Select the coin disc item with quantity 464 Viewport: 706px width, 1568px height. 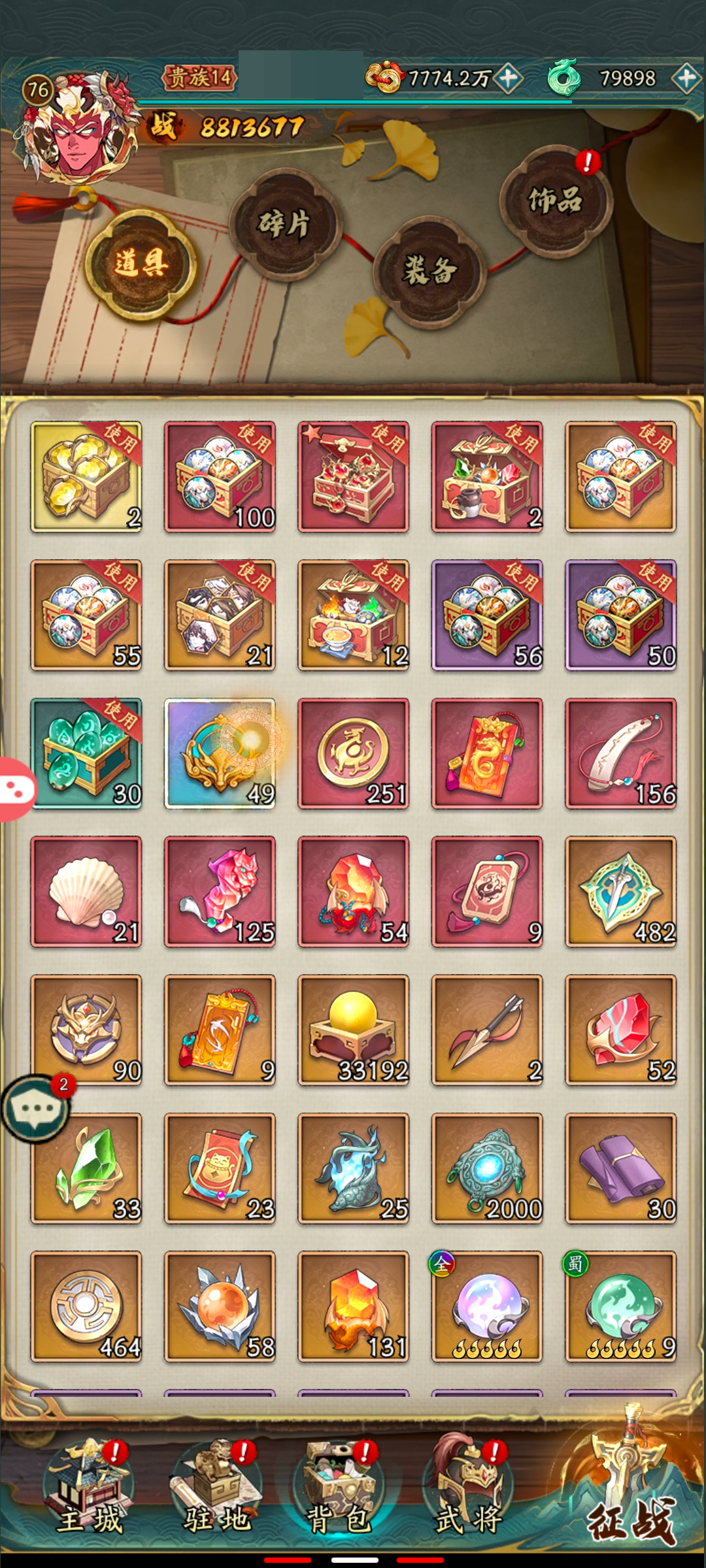pyautogui.click(x=86, y=1307)
